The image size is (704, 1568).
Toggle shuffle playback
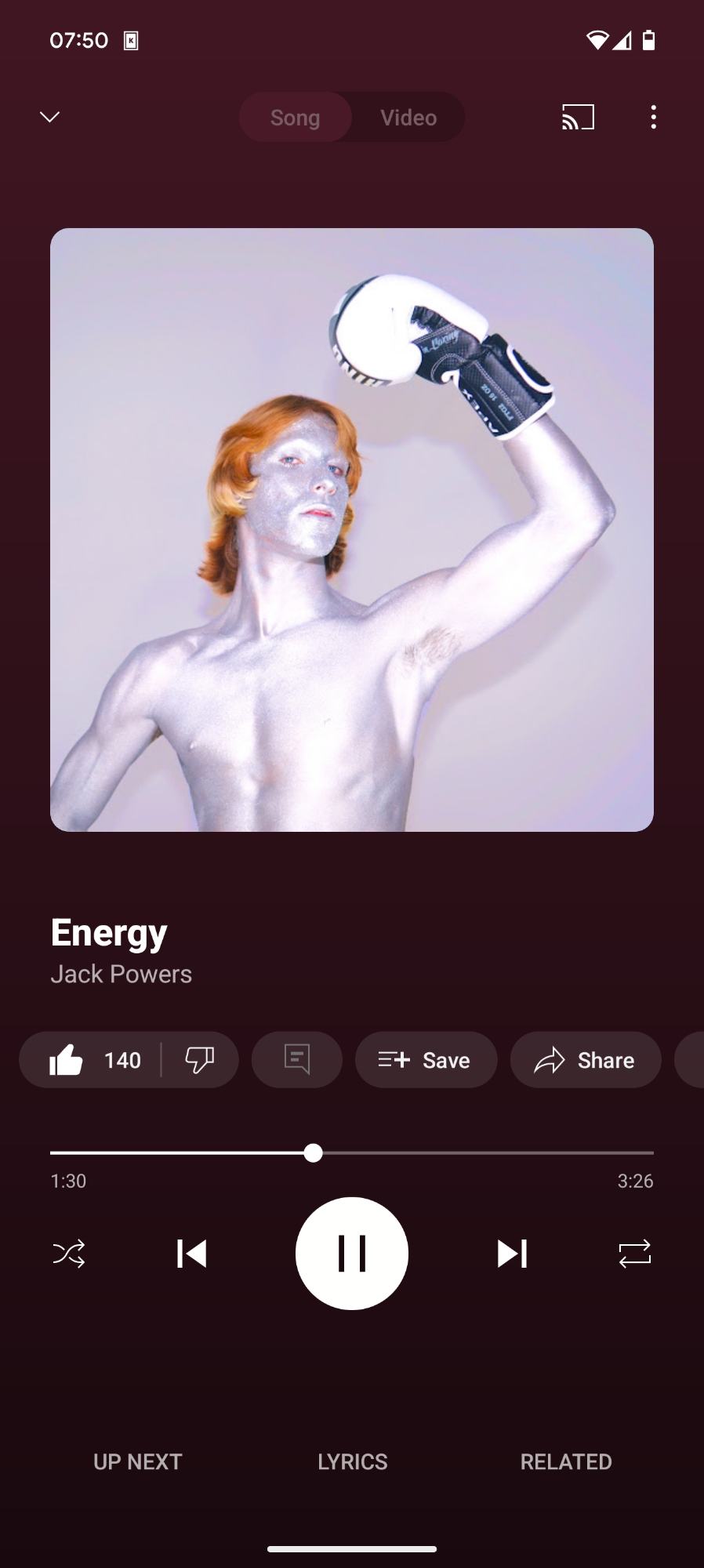point(69,1254)
